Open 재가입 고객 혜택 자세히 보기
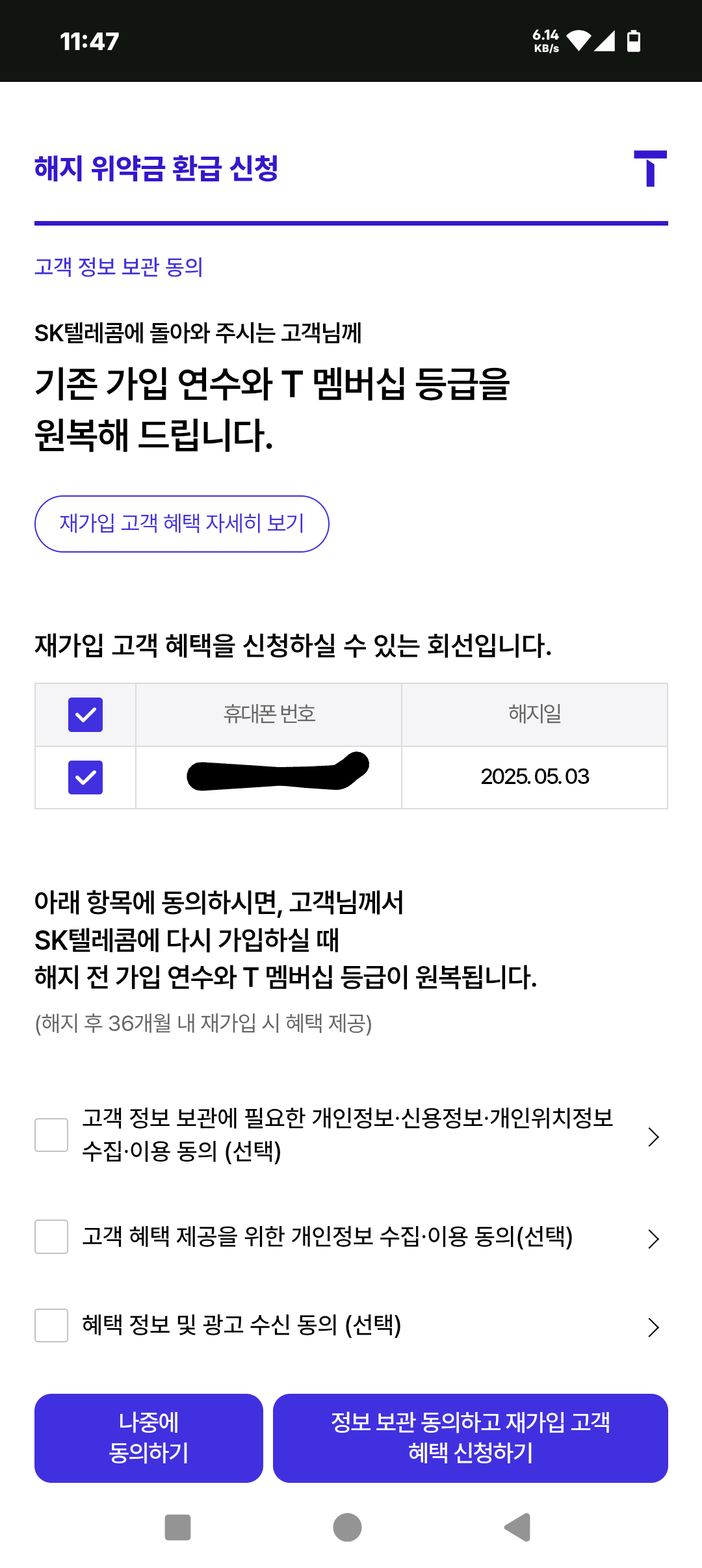The image size is (702, 1568). (x=181, y=524)
